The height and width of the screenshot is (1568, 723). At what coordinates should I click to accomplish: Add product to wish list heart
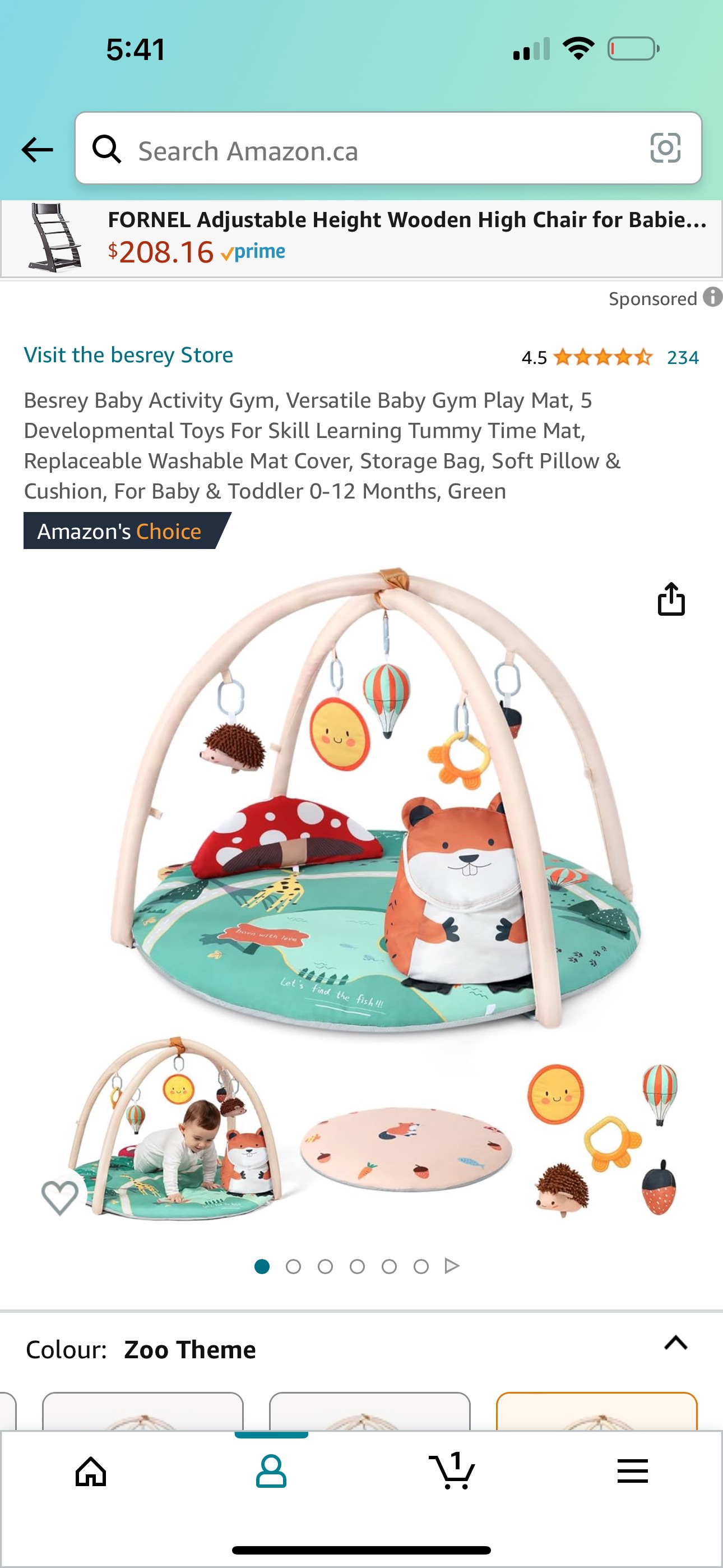coord(59,1197)
